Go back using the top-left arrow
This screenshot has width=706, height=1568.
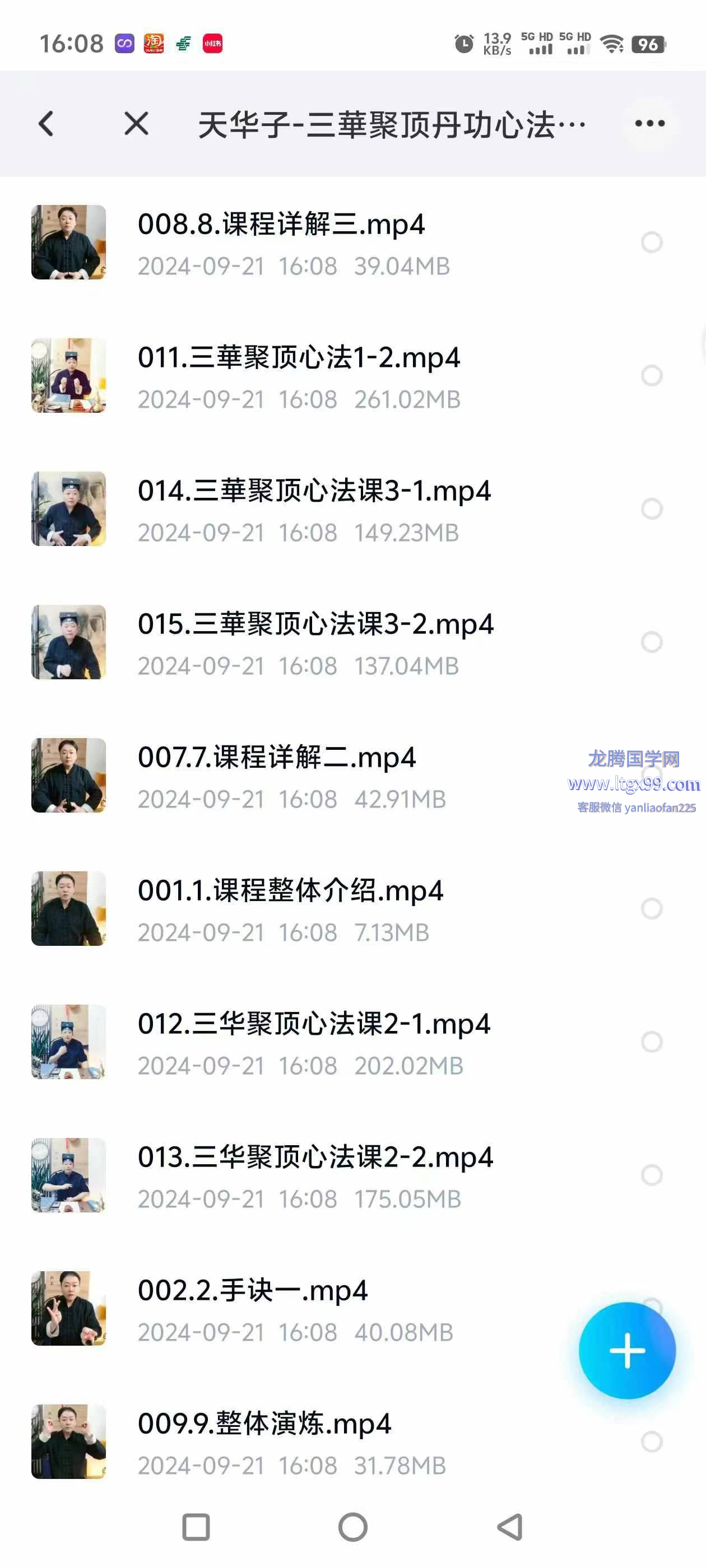[47, 124]
